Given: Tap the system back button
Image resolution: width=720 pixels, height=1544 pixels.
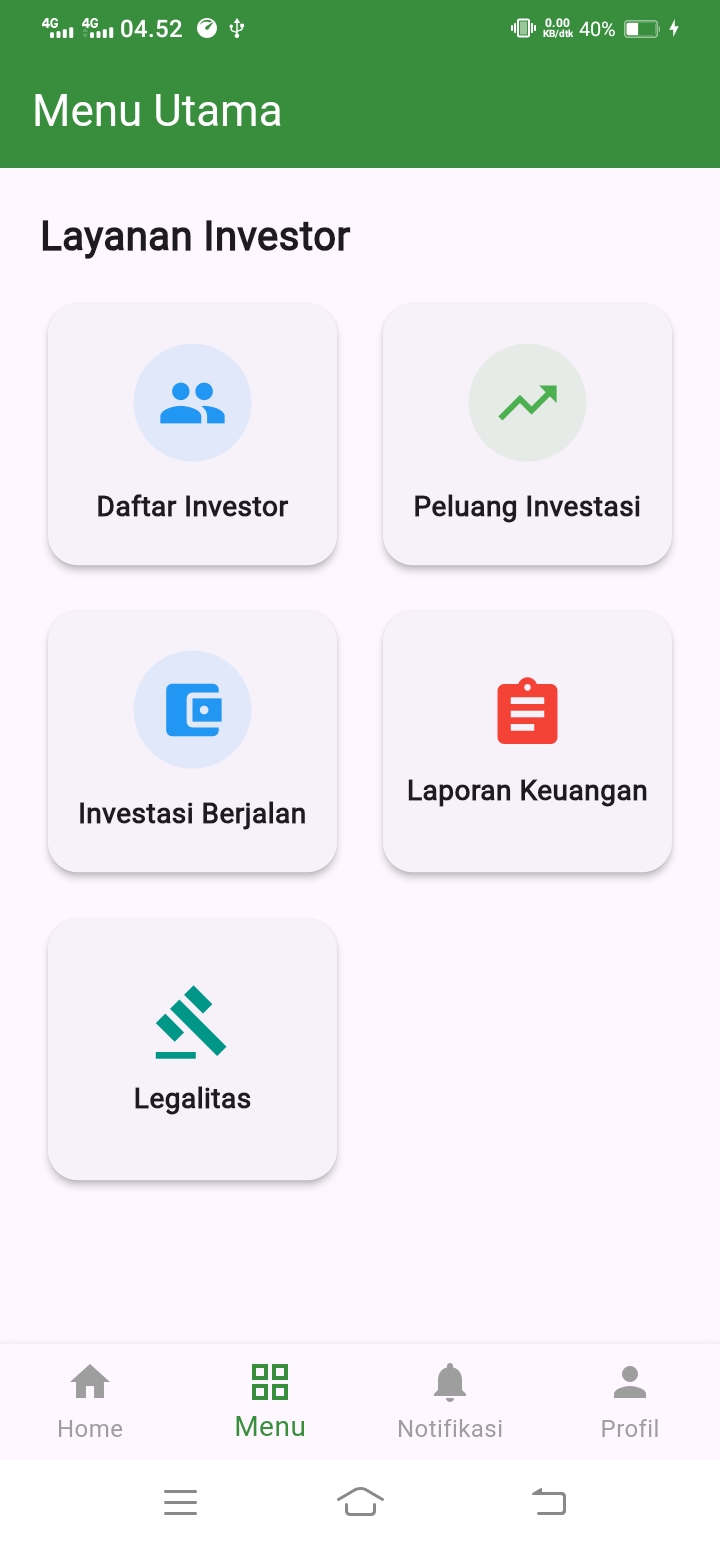Looking at the screenshot, I should pyautogui.click(x=548, y=1501).
